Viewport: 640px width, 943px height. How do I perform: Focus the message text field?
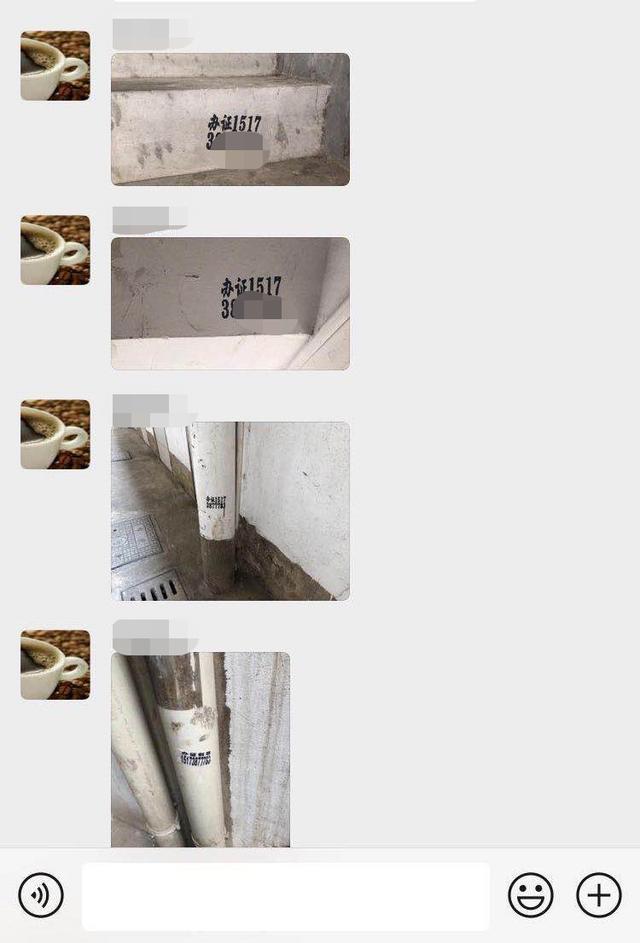pos(286,896)
